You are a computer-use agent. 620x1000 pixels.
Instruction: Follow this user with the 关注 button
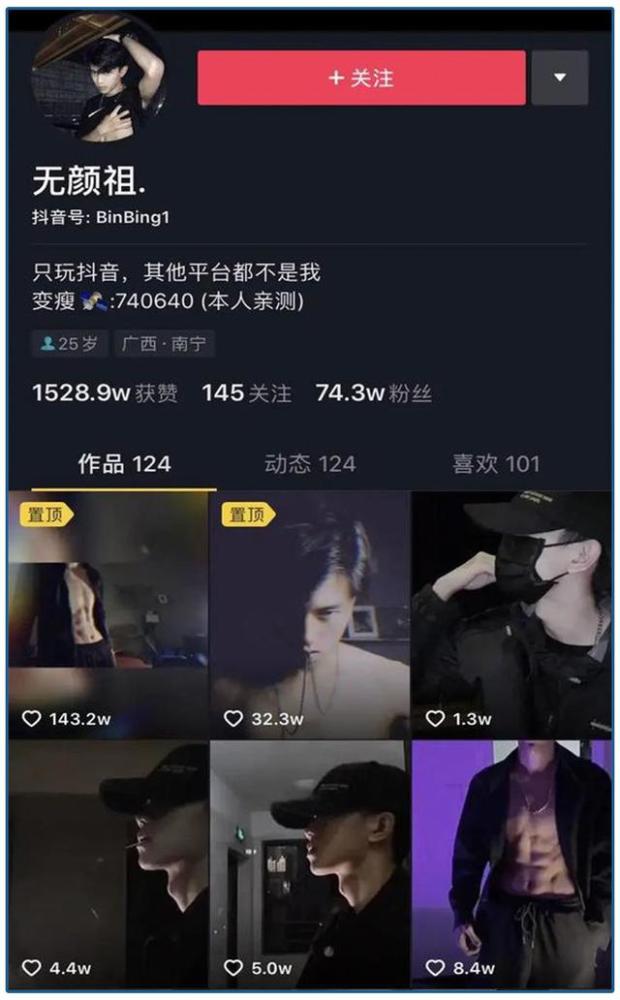coord(361,78)
